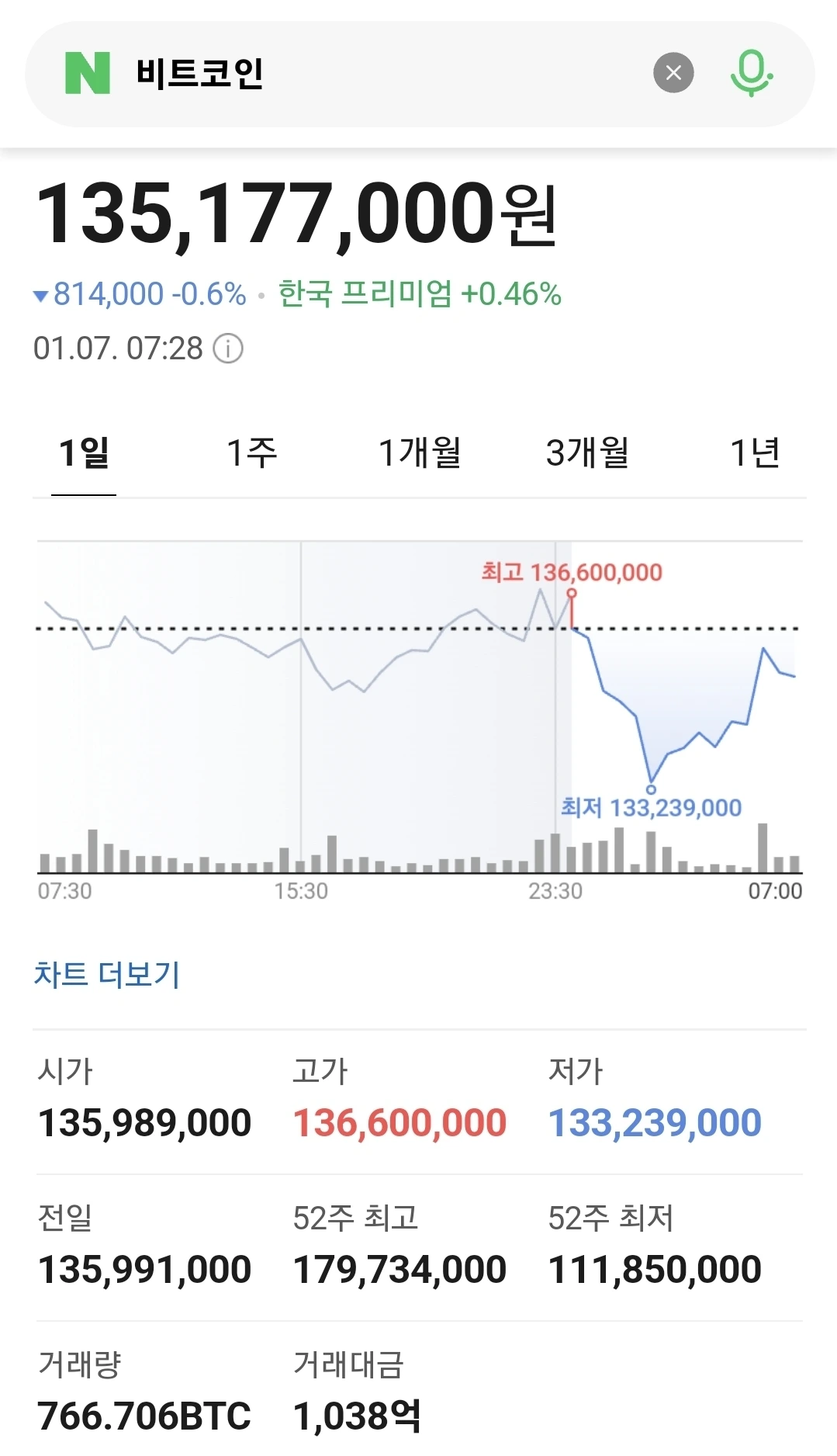Image resolution: width=837 pixels, height=1456 pixels.
Task: Start voice search with the microphone icon
Action: [x=751, y=73]
